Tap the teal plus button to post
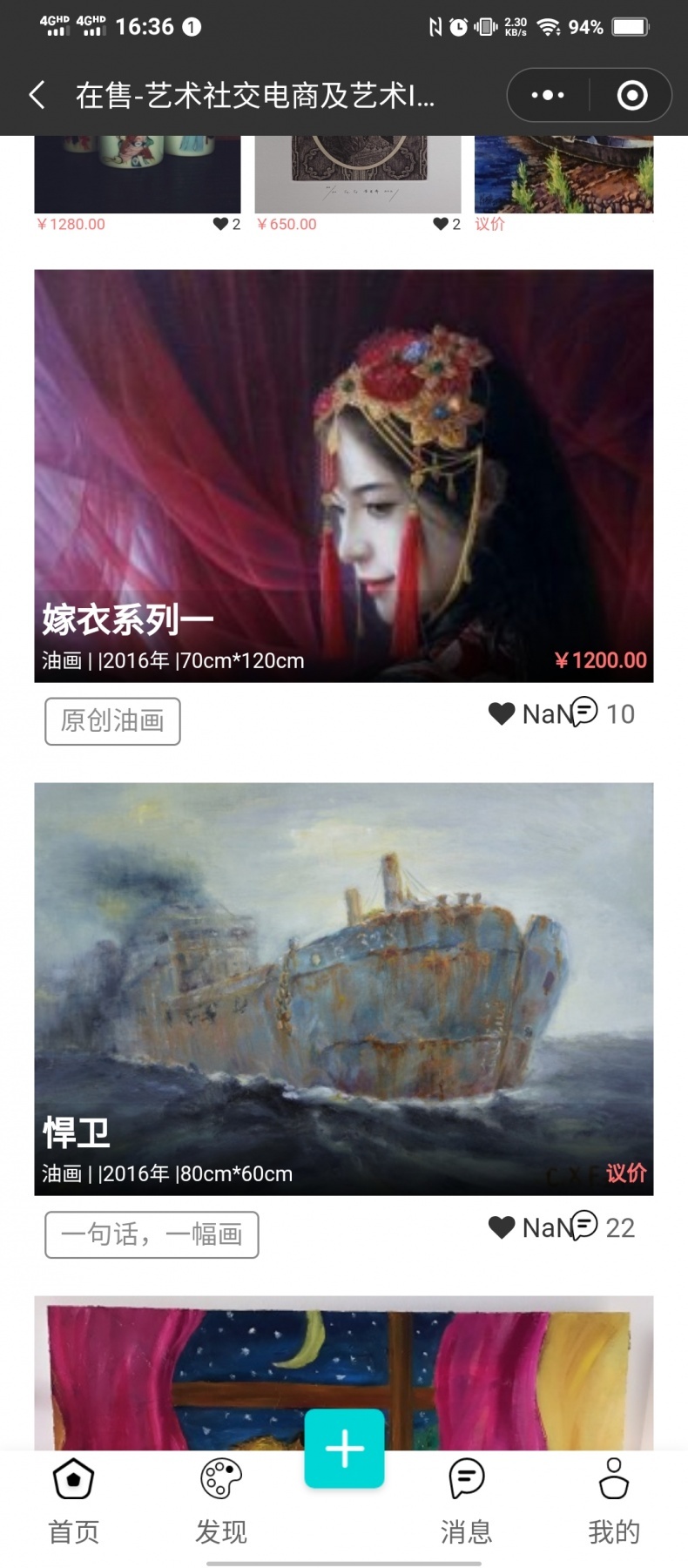The image size is (688, 1568). click(x=344, y=1448)
